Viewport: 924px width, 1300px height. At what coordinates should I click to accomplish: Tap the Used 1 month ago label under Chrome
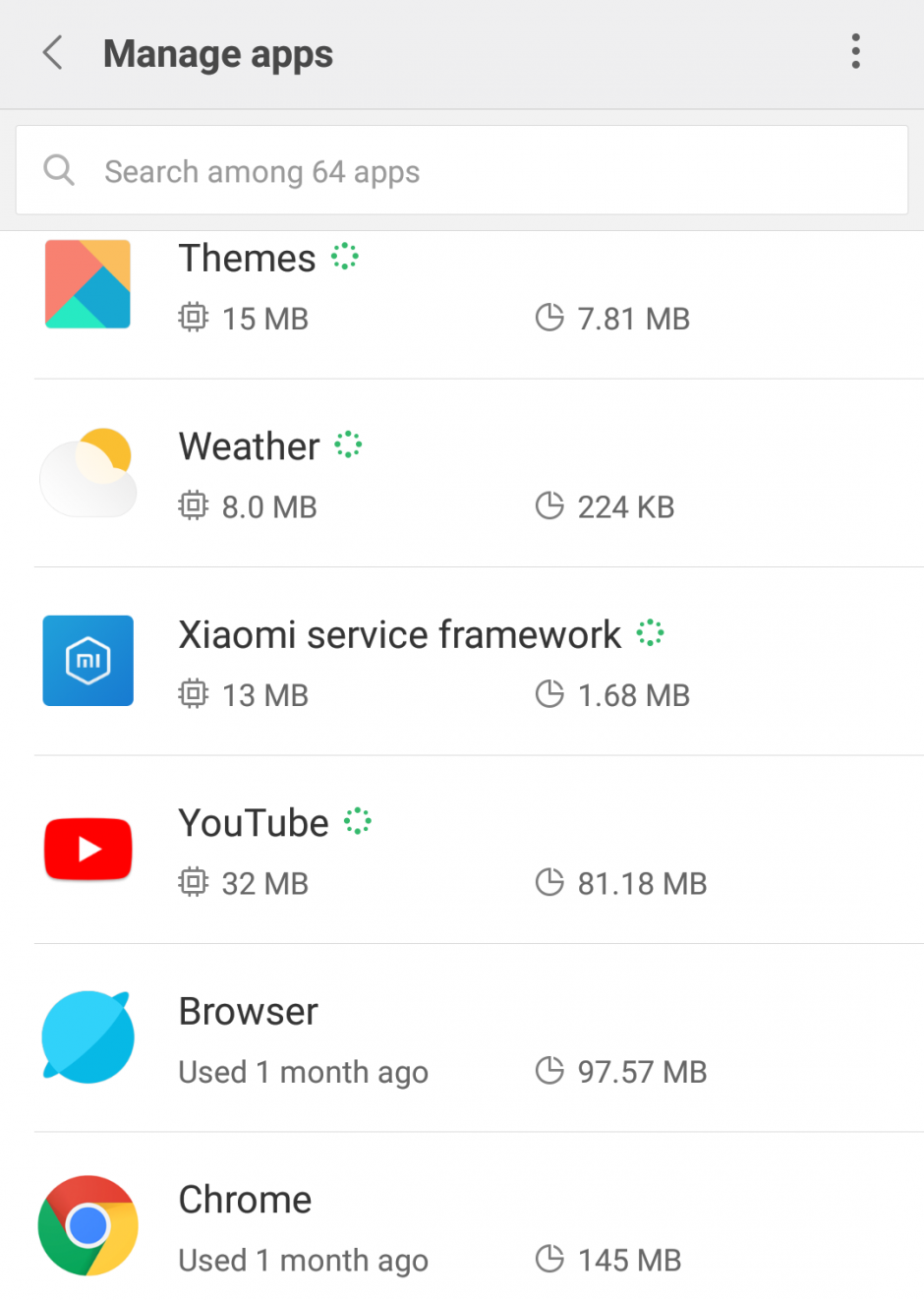(x=303, y=1259)
